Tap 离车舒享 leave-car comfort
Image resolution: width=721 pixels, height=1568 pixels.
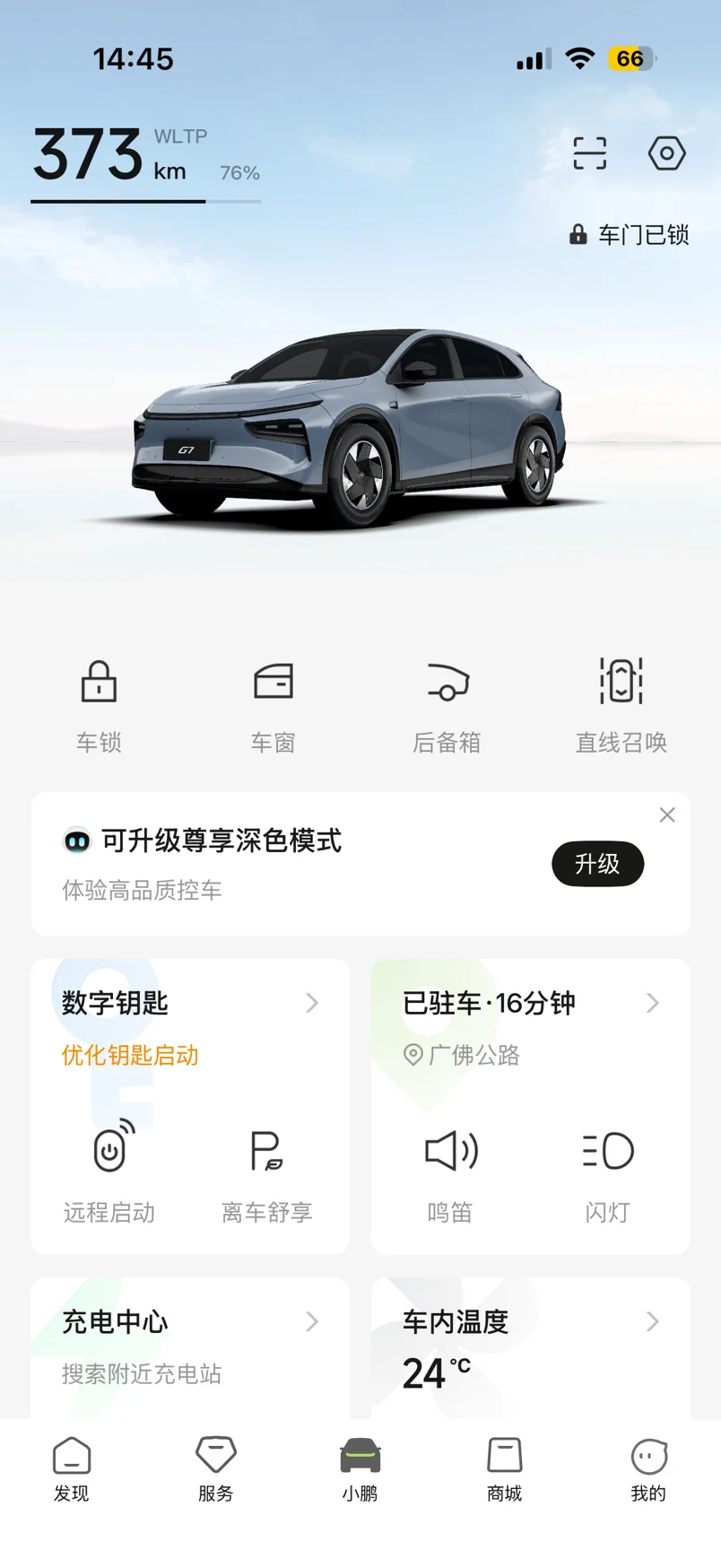(x=266, y=1171)
